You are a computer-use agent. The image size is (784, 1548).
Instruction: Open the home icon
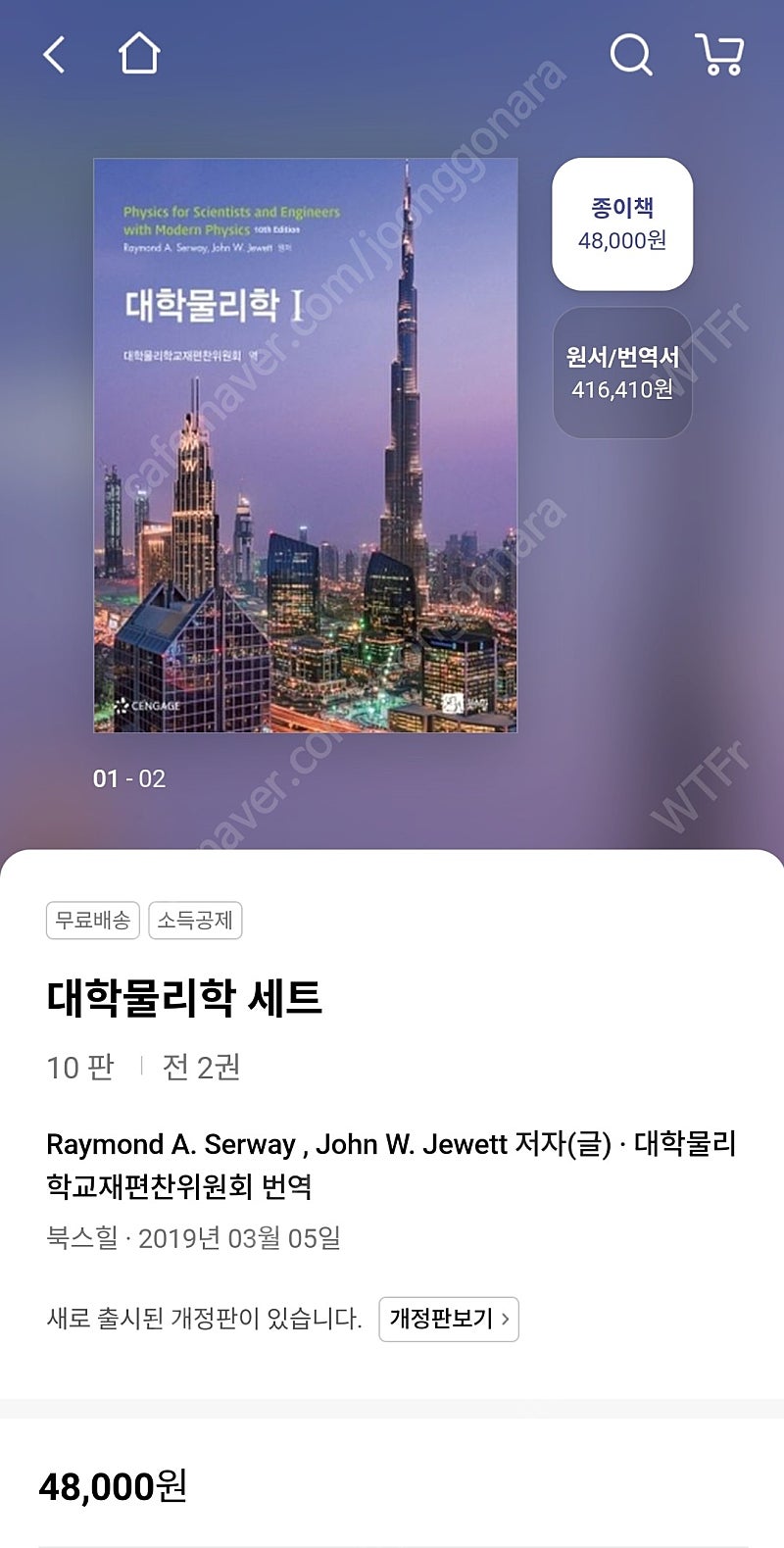(139, 53)
